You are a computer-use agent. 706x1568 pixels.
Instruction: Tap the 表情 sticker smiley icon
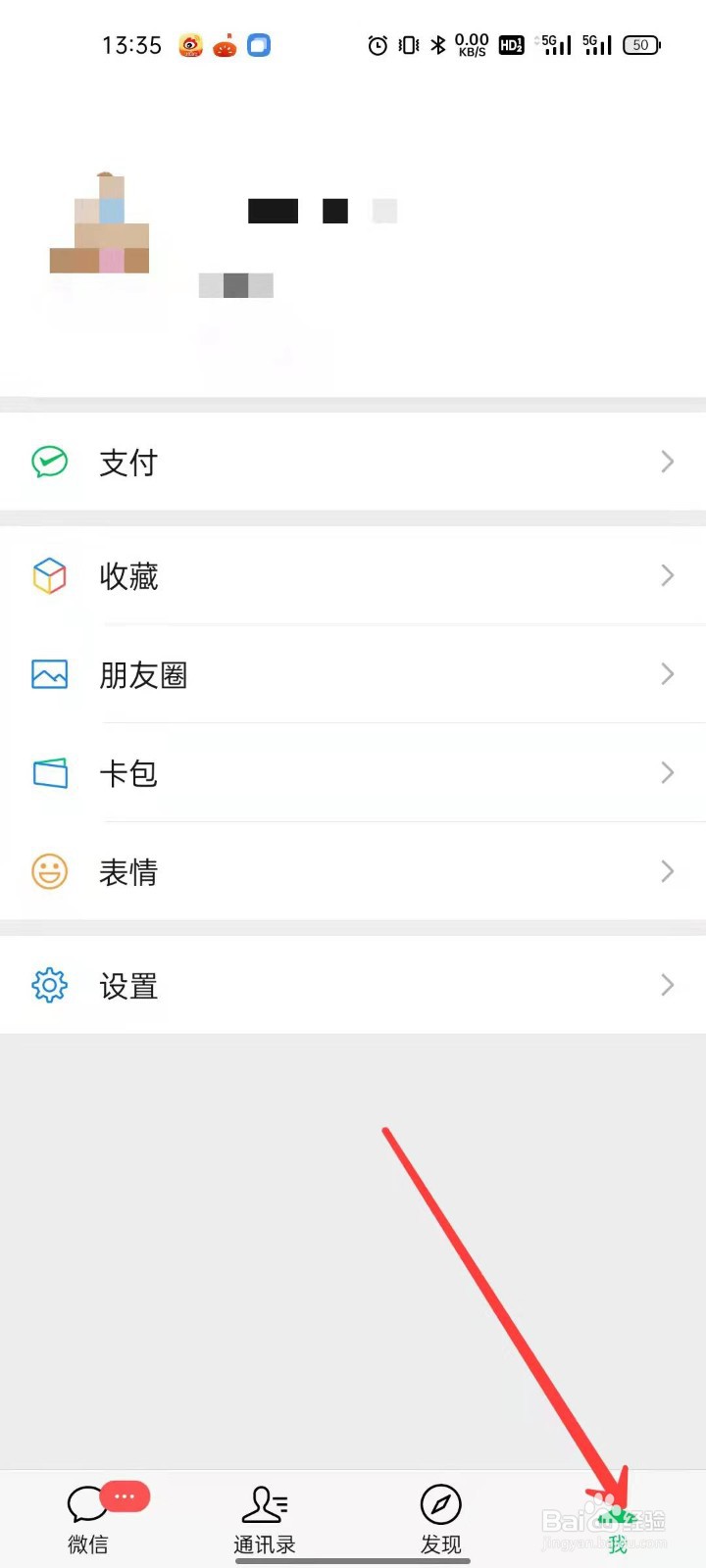49,871
